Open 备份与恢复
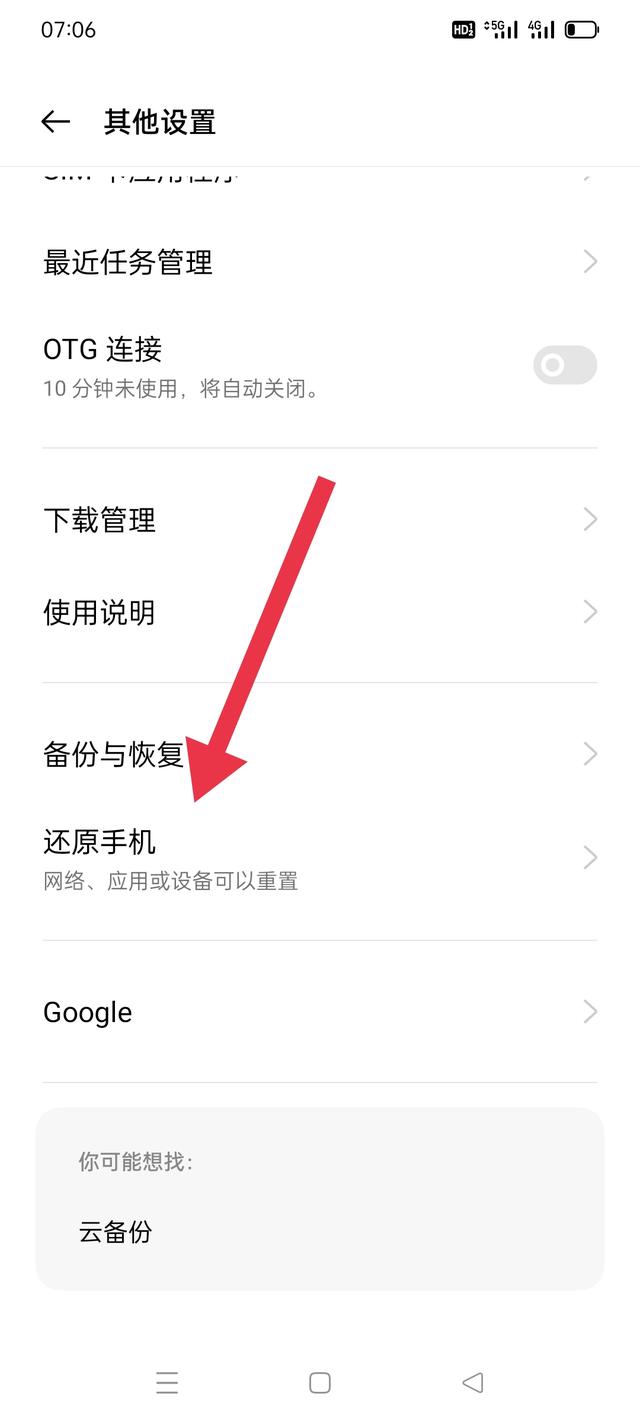The height and width of the screenshot is (1422, 640). tap(320, 754)
